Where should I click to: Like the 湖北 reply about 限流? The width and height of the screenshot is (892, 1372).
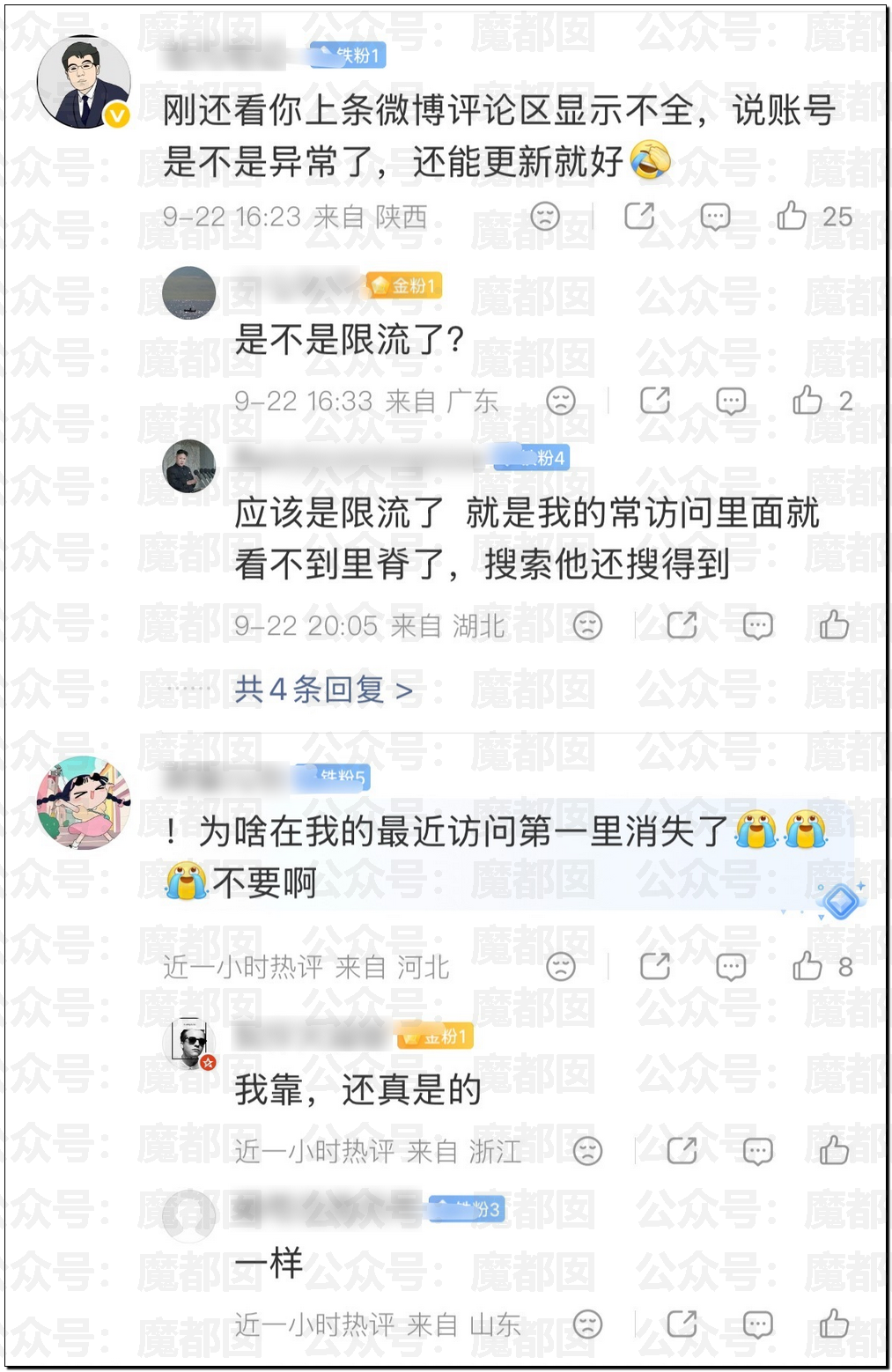tap(834, 625)
